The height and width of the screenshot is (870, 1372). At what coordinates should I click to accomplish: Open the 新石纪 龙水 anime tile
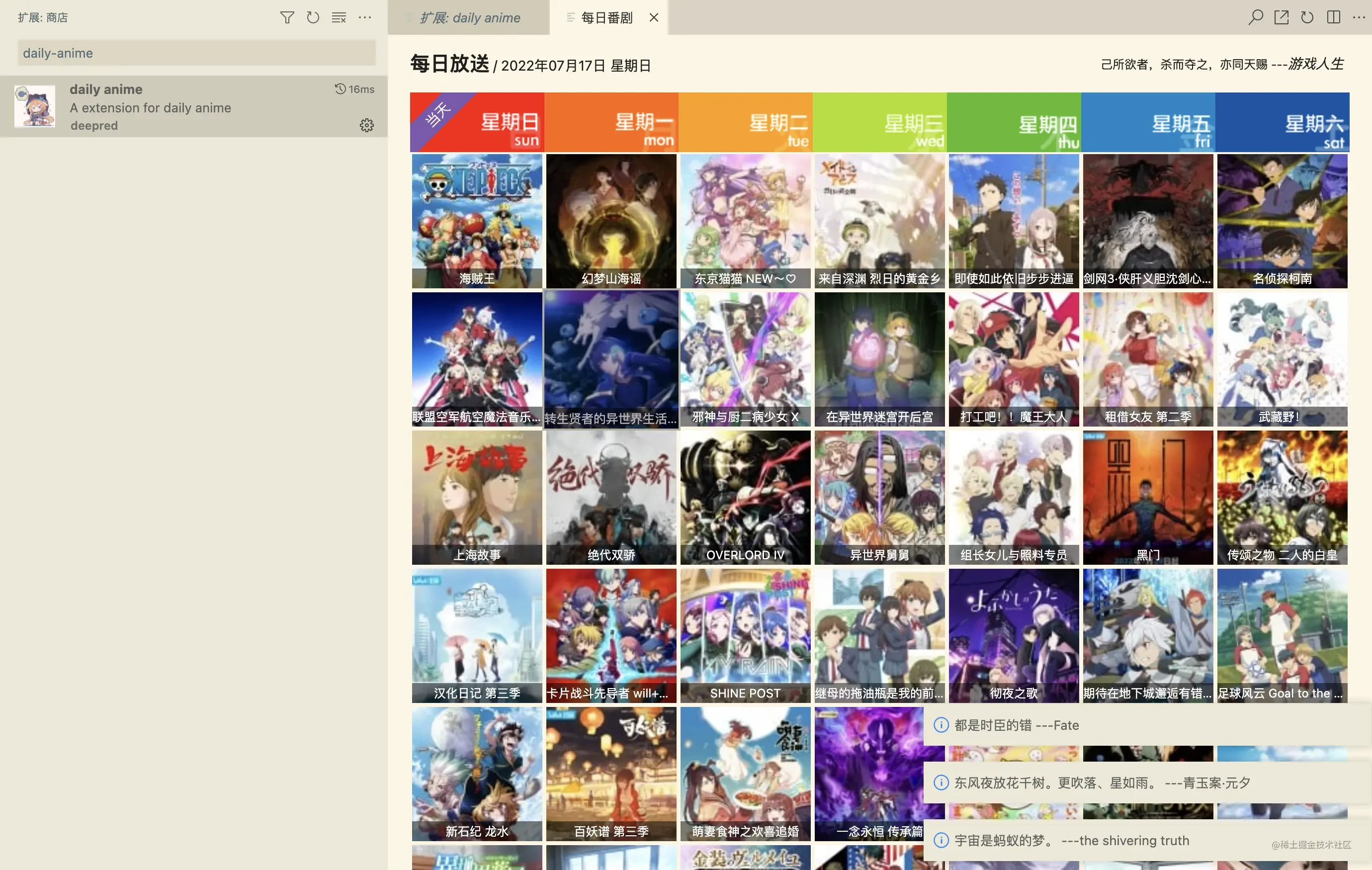pyautogui.click(x=477, y=774)
